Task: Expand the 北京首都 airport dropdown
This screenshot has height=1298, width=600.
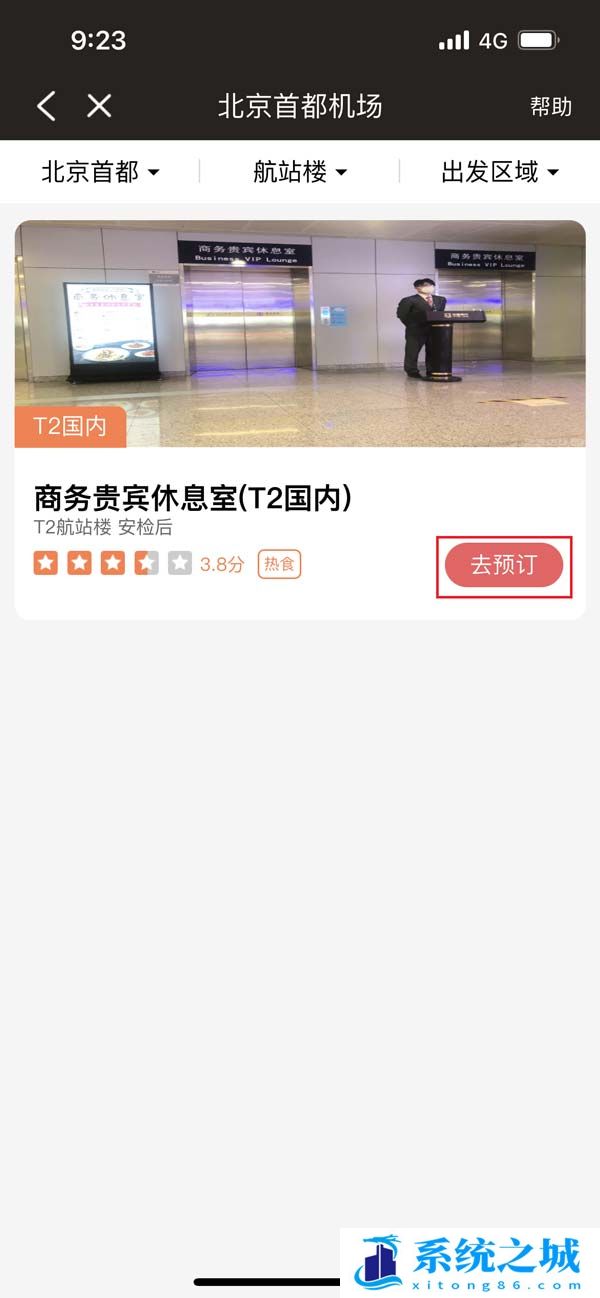Action: coord(100,172)
